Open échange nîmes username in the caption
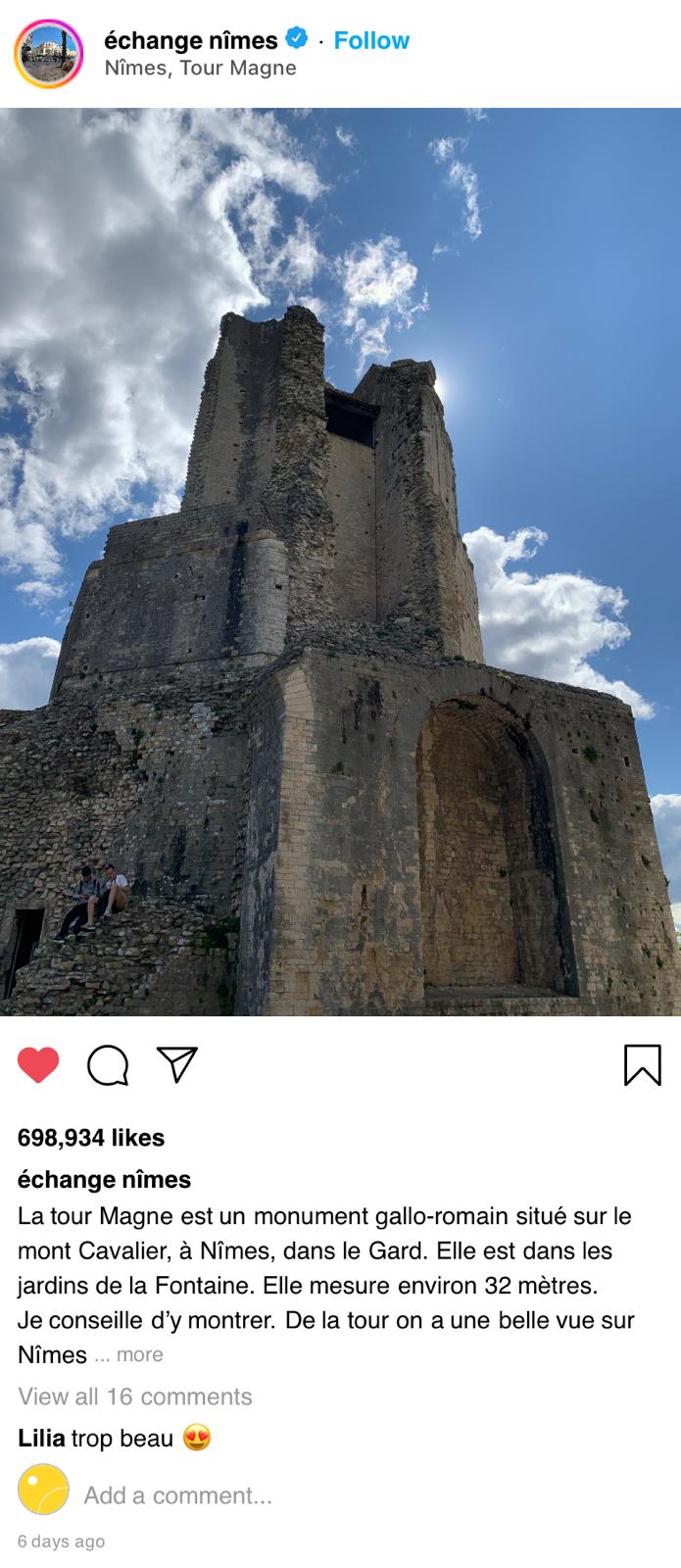The width and height of the screenshot is (681, 1568). [104, 1180]
